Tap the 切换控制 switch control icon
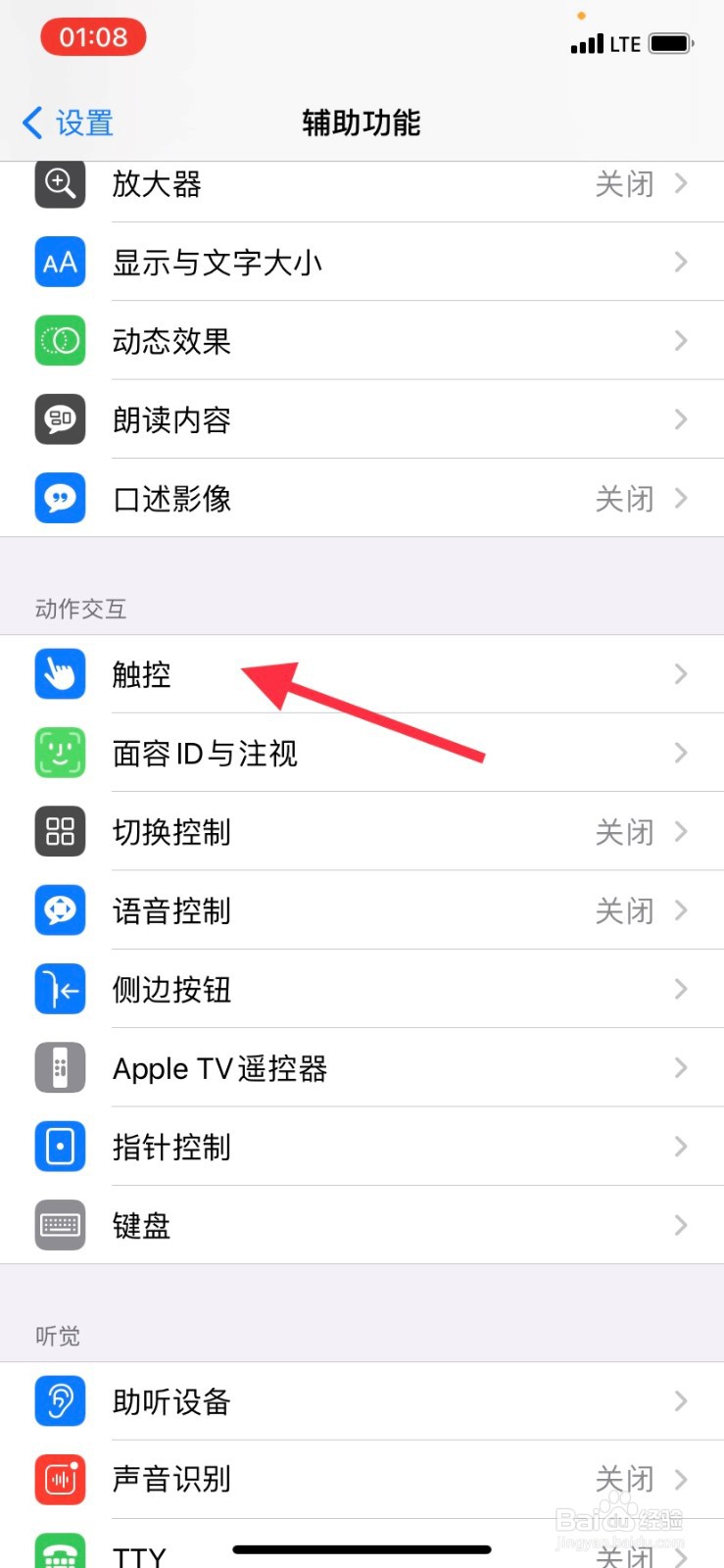The width and height of the screenshot is (724, 1568). point(60,832)
